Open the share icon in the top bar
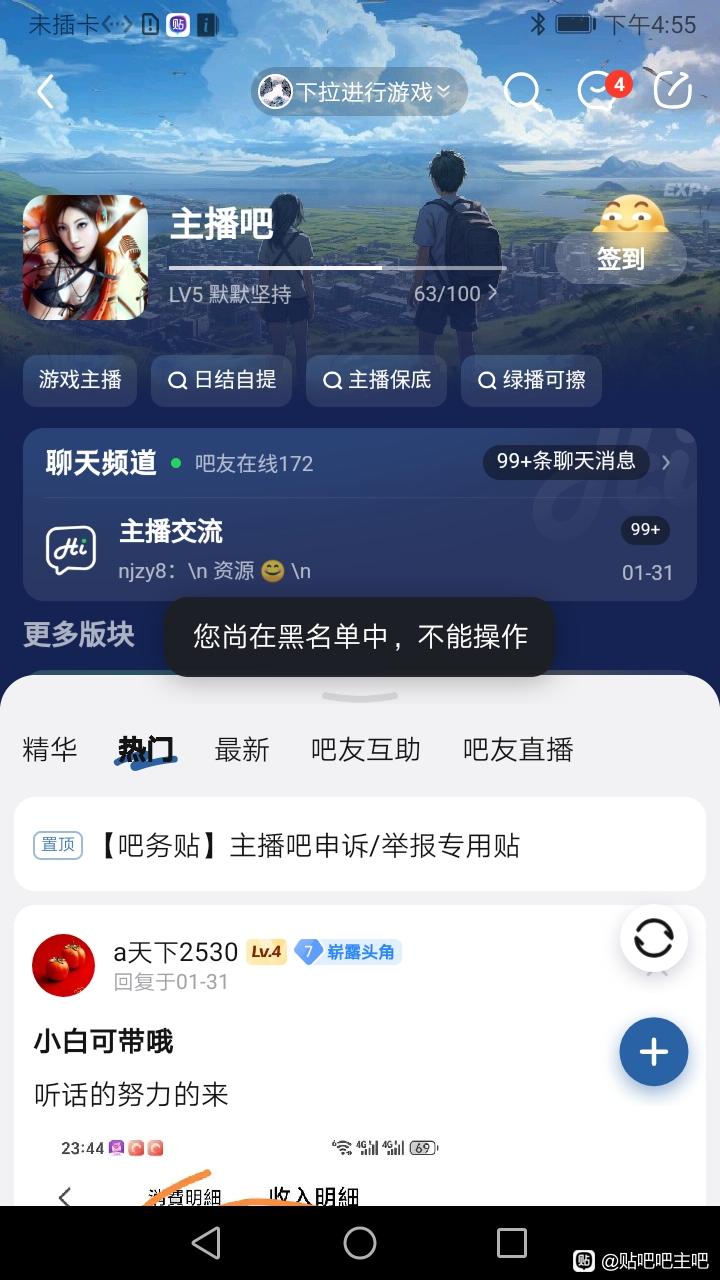Viewport: 720px width, 1280px height. (673, 92)
